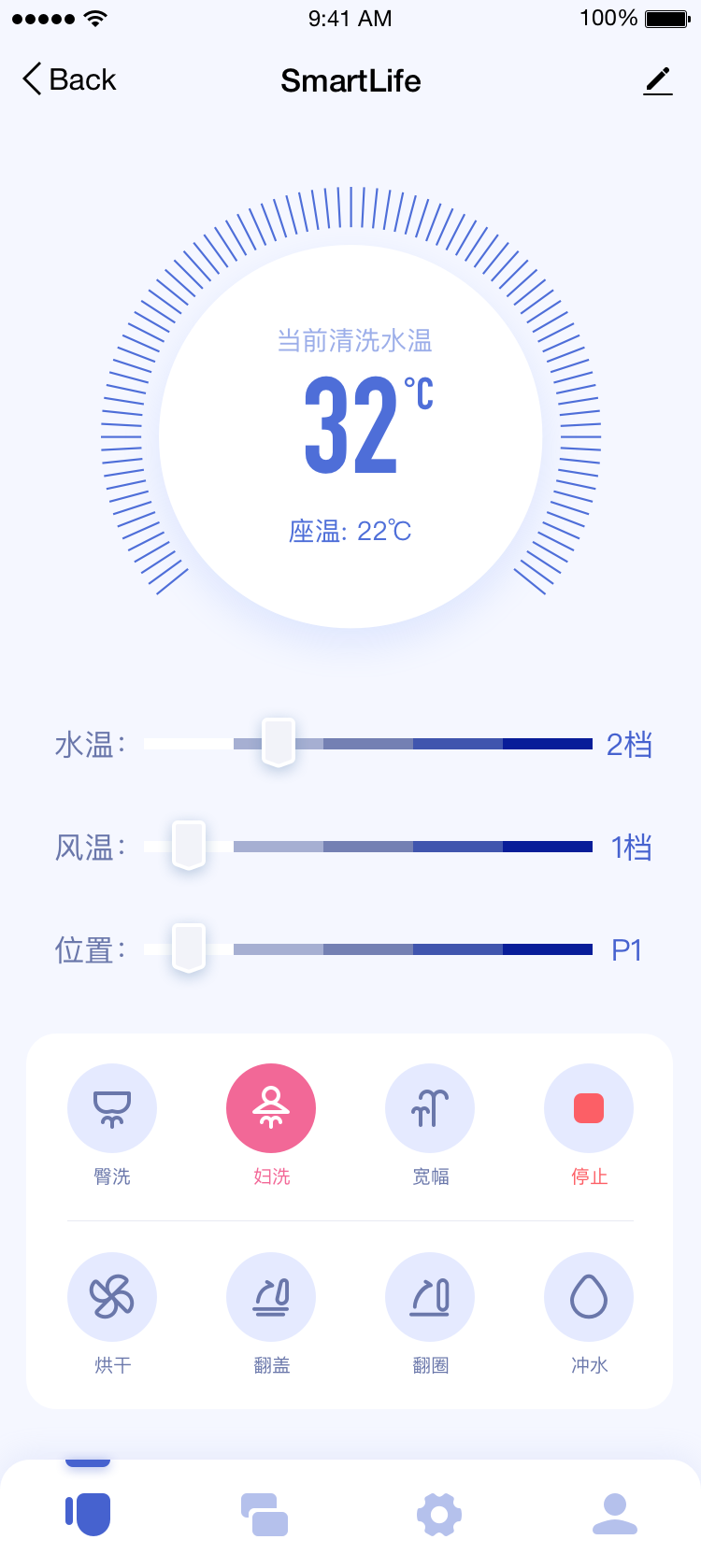Switch to the device home tab

pyautogui.click(x=88, y=1514)
